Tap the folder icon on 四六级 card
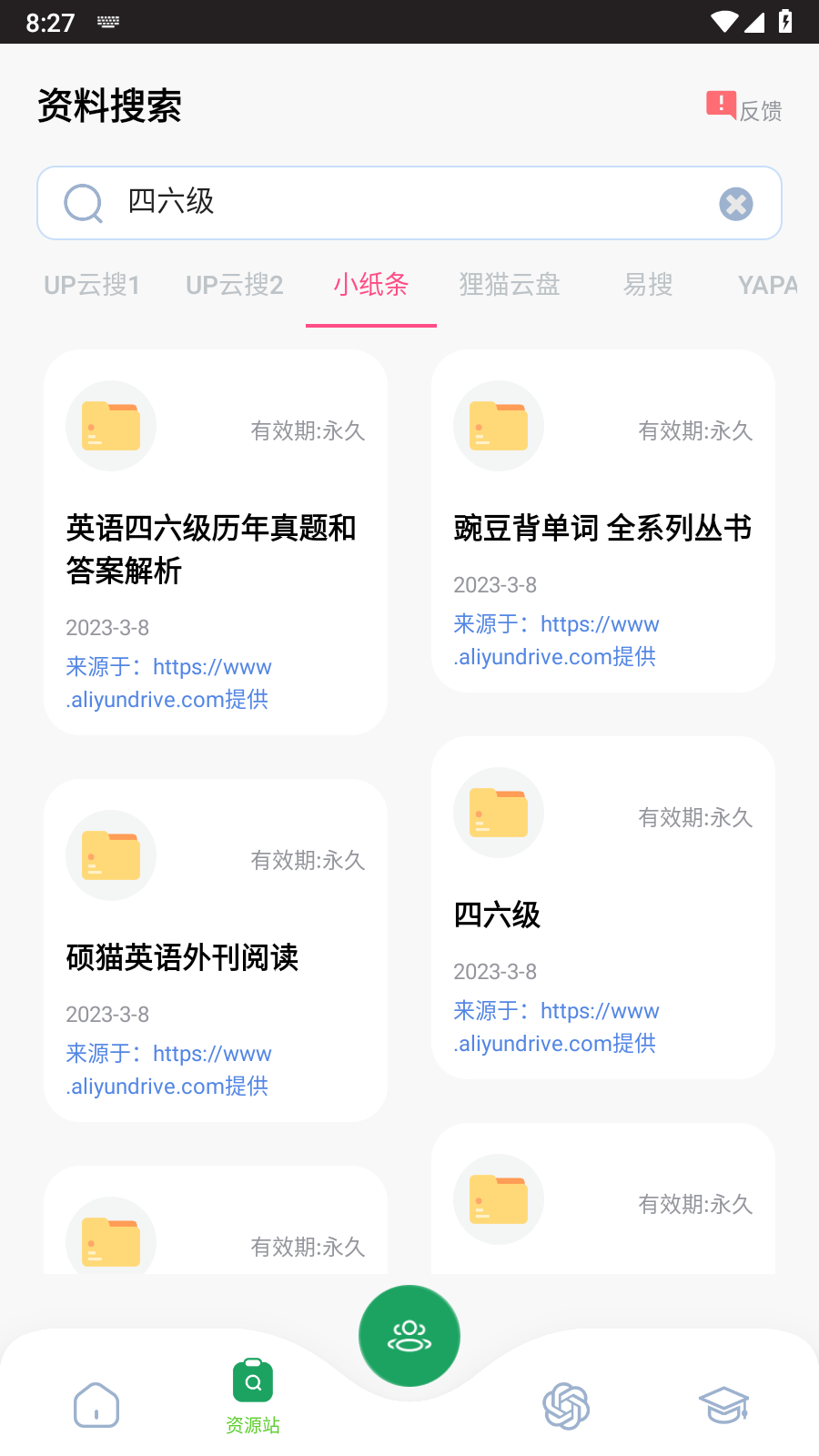The image size is (819, 1456). [x=498, y=813]
